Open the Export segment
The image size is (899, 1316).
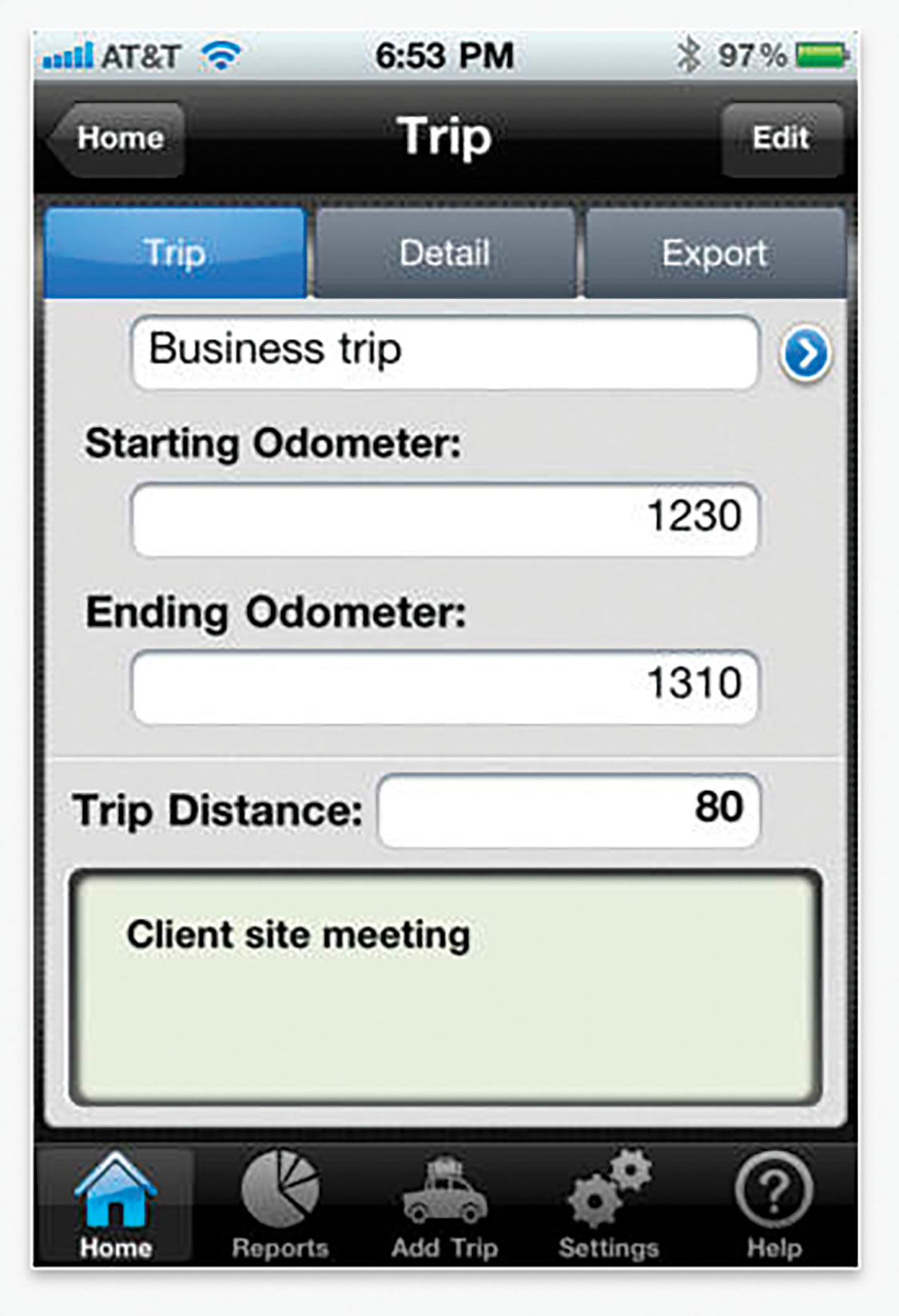tap(714, 253)
